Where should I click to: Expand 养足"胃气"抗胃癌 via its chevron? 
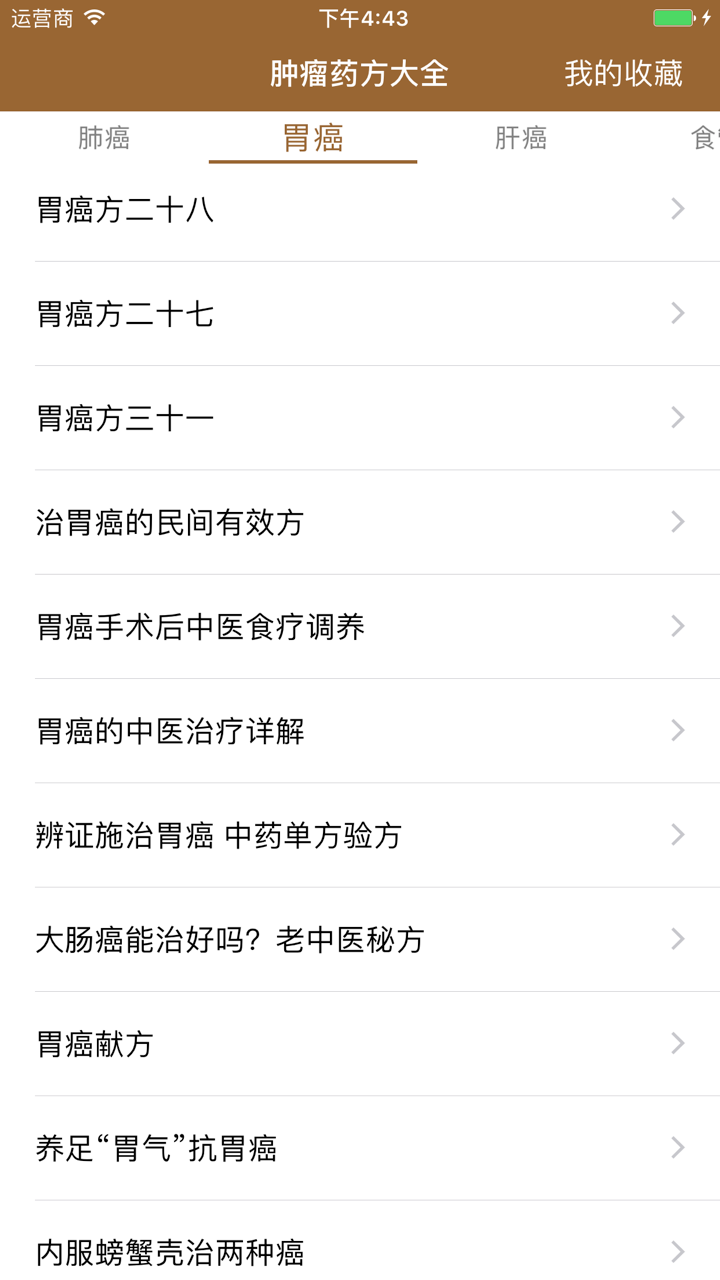coord(676,1147)
